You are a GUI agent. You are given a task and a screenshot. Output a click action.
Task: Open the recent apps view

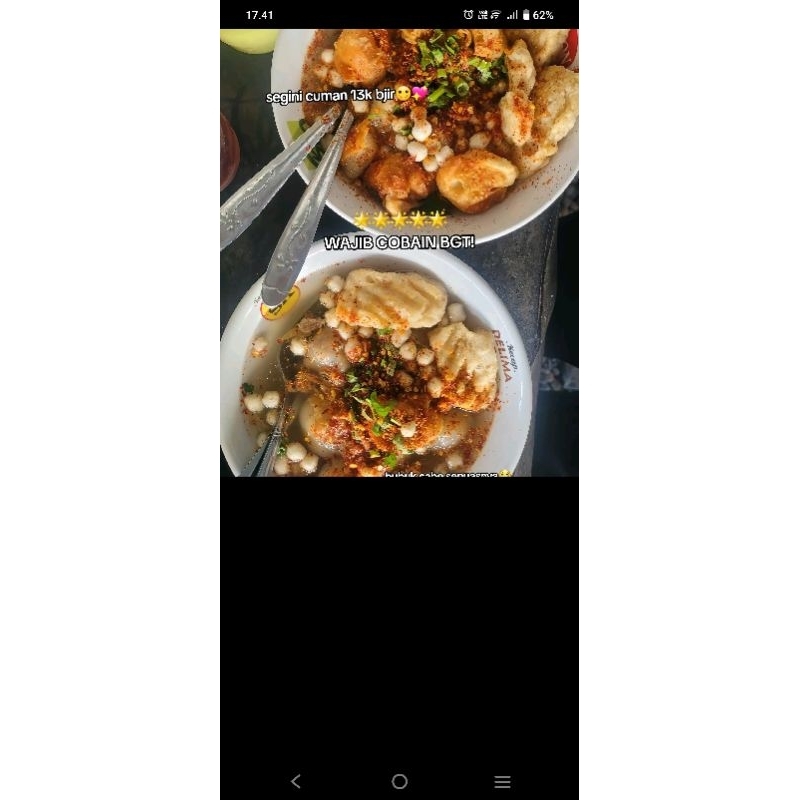click(x=503, y=782)
